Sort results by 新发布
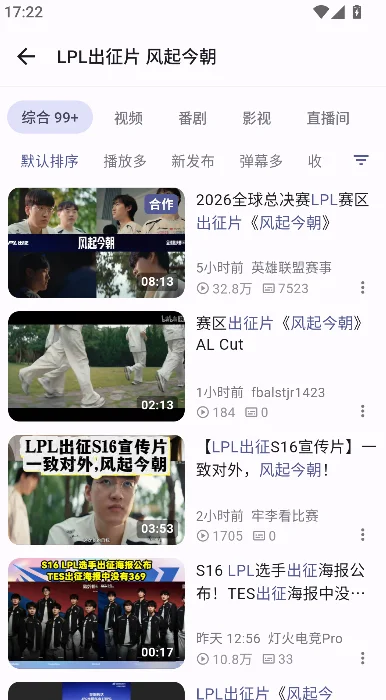Screen dimensions: 386x700 193,161
